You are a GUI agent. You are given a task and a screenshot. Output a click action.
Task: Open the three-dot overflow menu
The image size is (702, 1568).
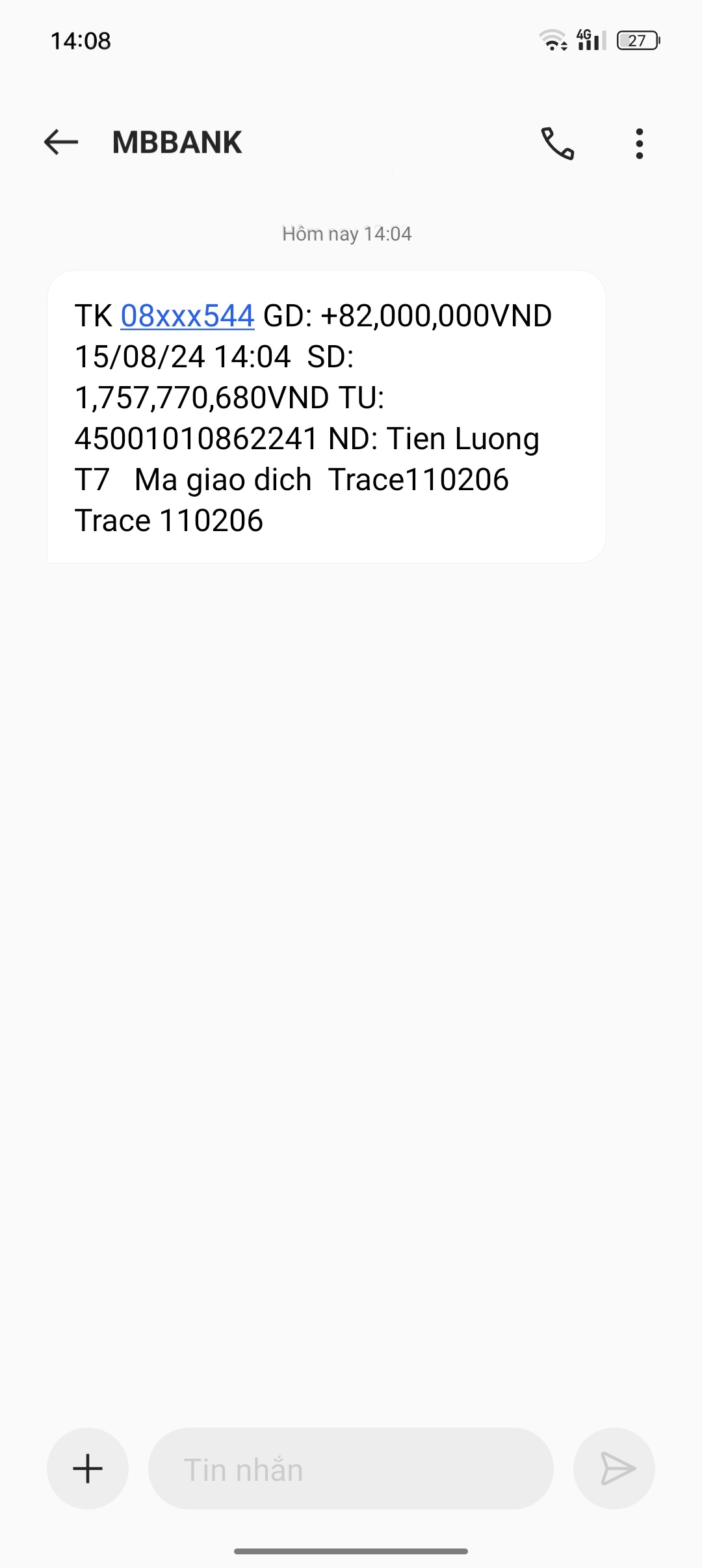click(639, 144)
